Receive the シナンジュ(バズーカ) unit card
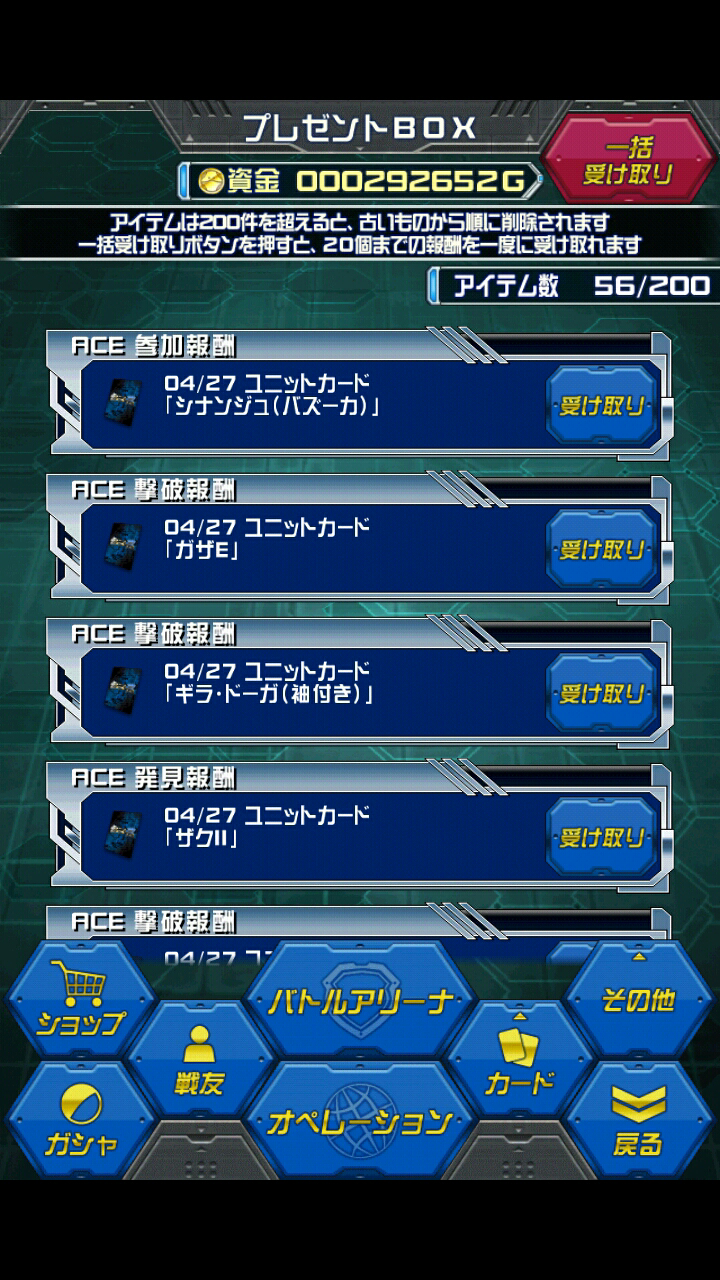Image resolution: width=720 pixels, height=1280 pixels. [601, 407]
